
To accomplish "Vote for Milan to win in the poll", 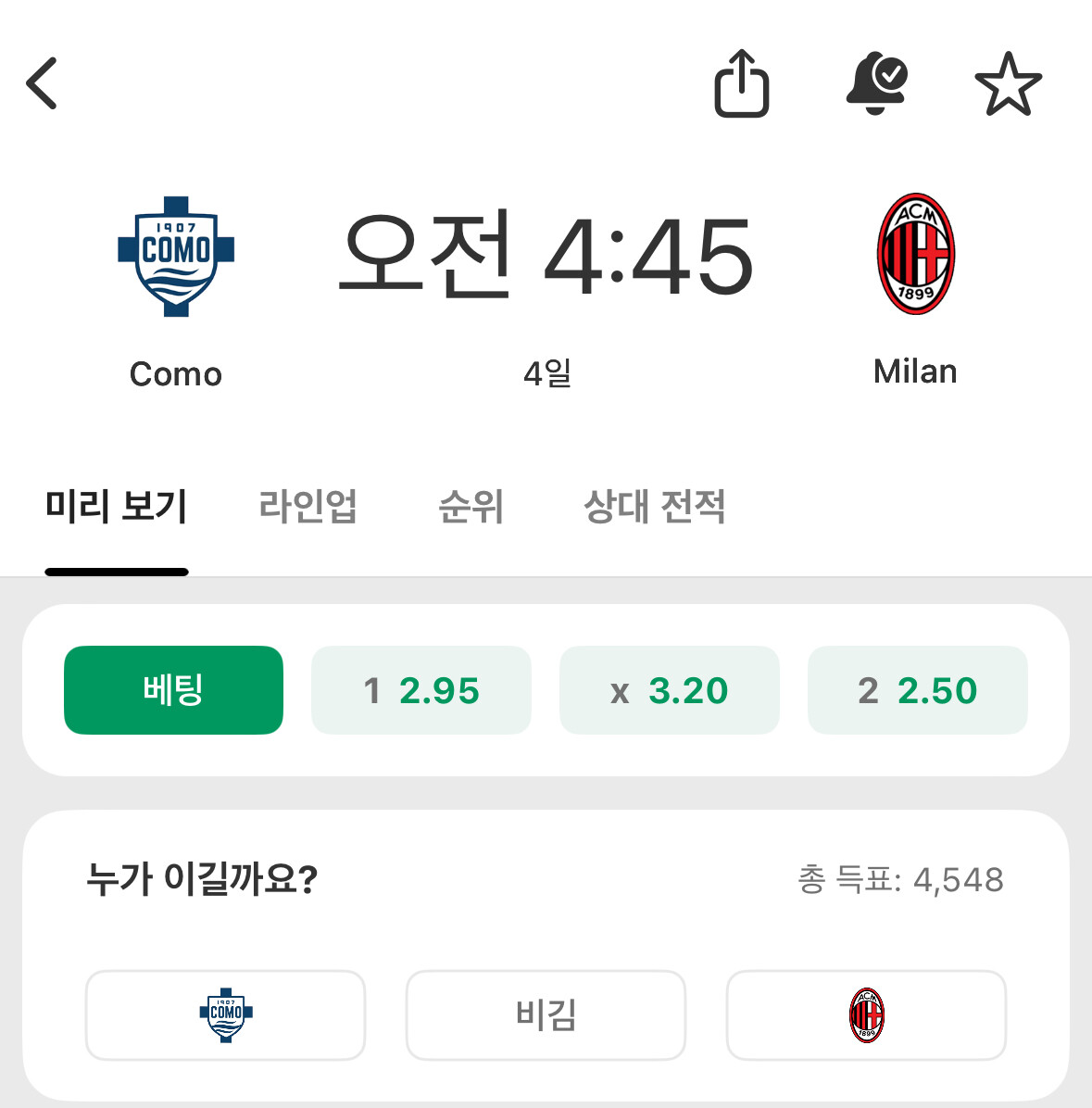I will pyautogui.click(x=867, y=1014).
